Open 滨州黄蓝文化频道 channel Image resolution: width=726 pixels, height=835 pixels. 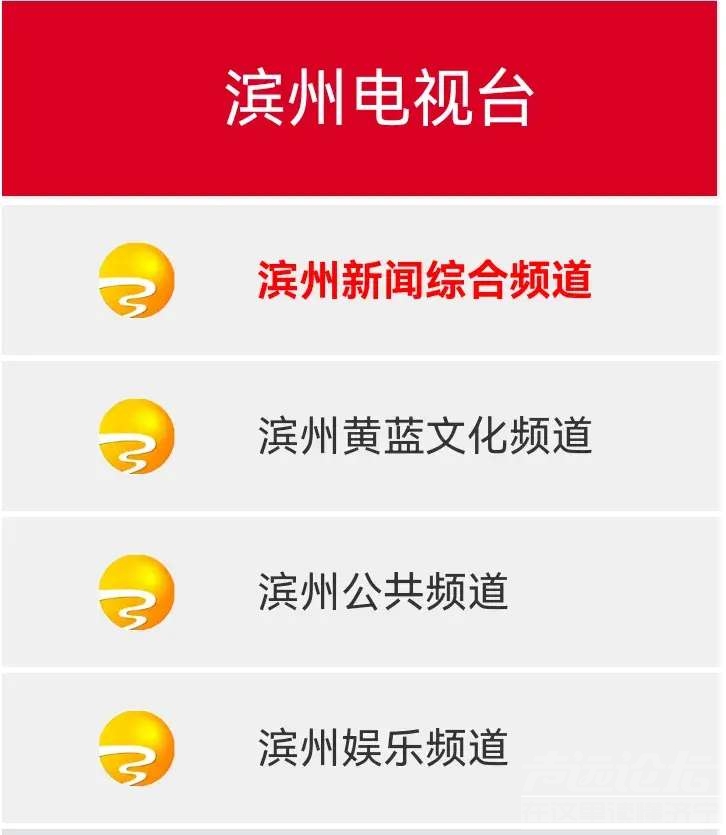pos(424,437)
